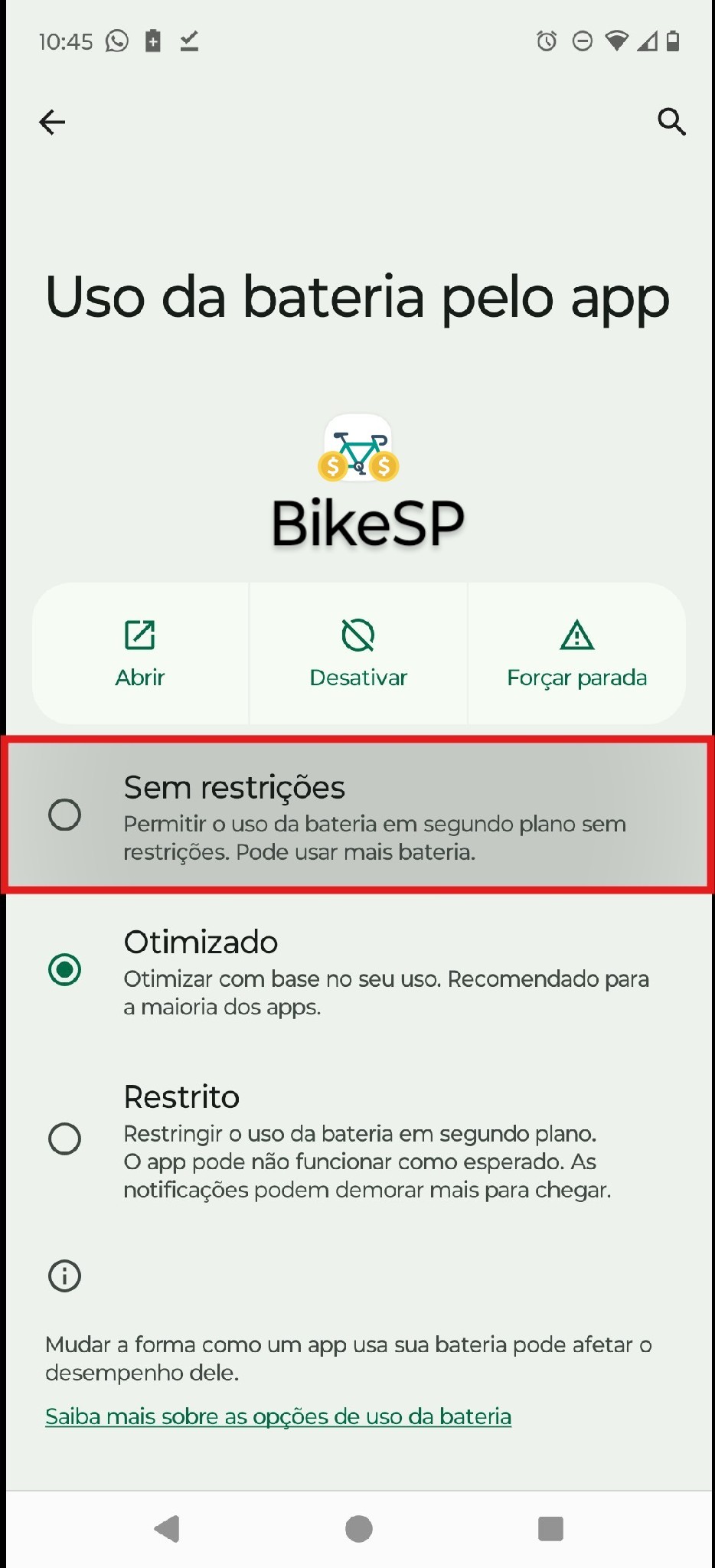Go back using the top-left arrow
The width and height of the screenshot is (715, 1568).
pos(52,122)
